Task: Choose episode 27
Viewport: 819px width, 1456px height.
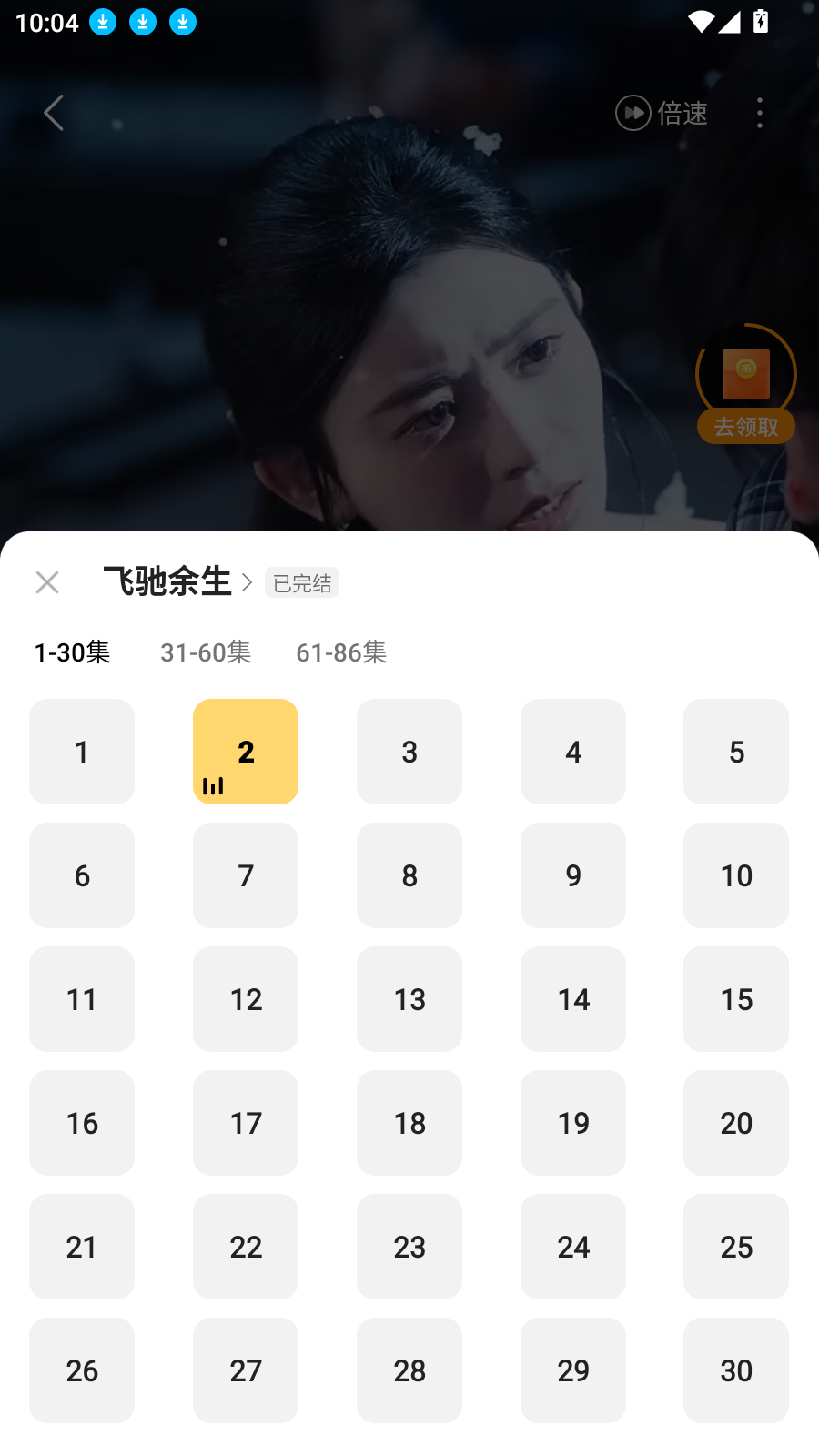Action: (246, 1370)
